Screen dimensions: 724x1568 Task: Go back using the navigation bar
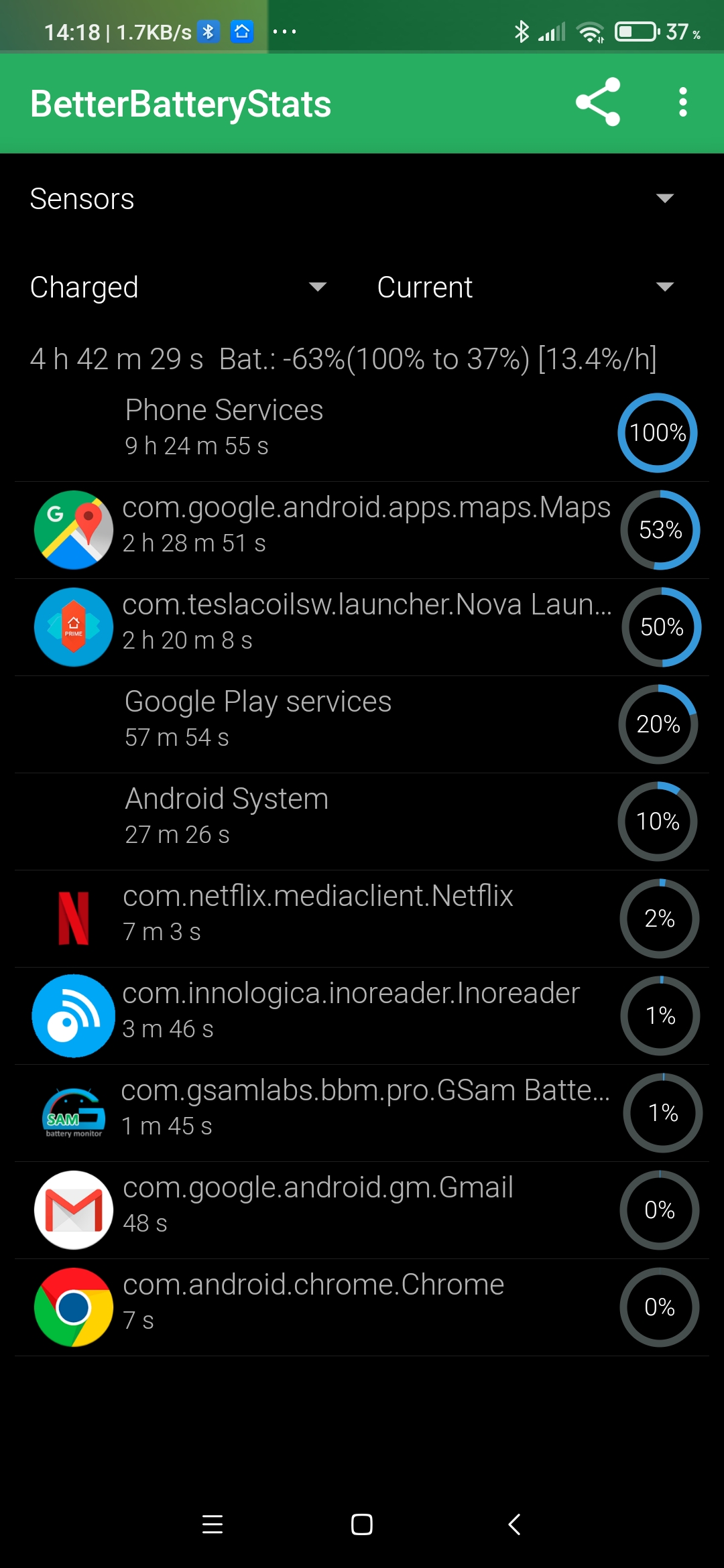tap(514, 1524)
